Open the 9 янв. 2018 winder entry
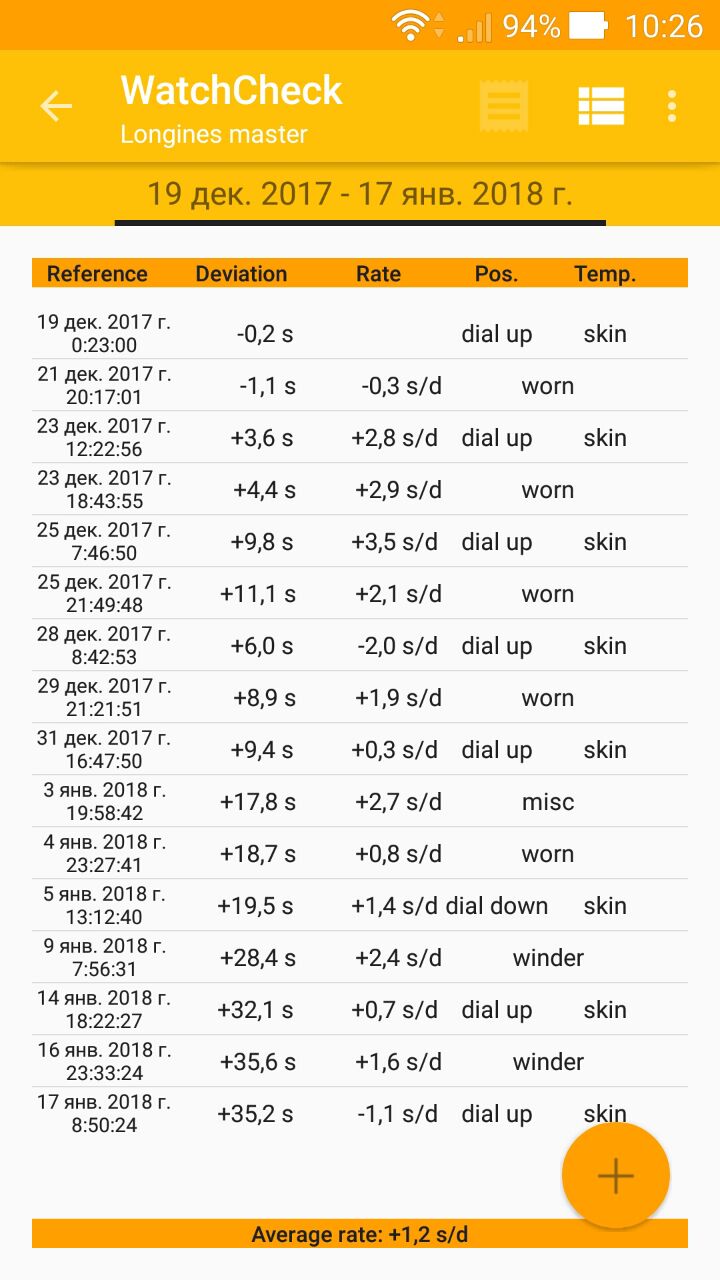 pos(360,958)
